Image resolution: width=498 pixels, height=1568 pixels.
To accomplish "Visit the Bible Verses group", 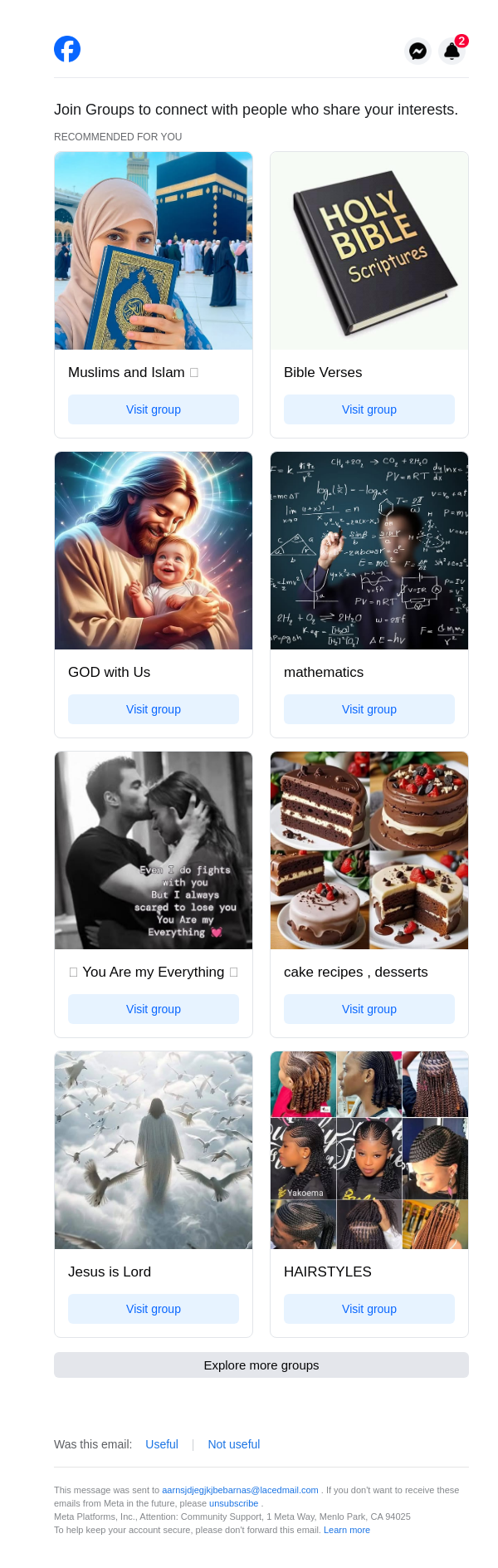I will (369, 409).
